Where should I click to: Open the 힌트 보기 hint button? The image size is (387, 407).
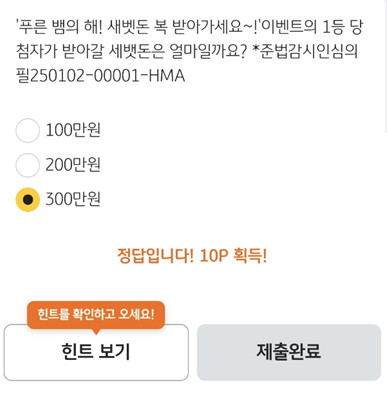pyautogui.click(x=96, y=352)
